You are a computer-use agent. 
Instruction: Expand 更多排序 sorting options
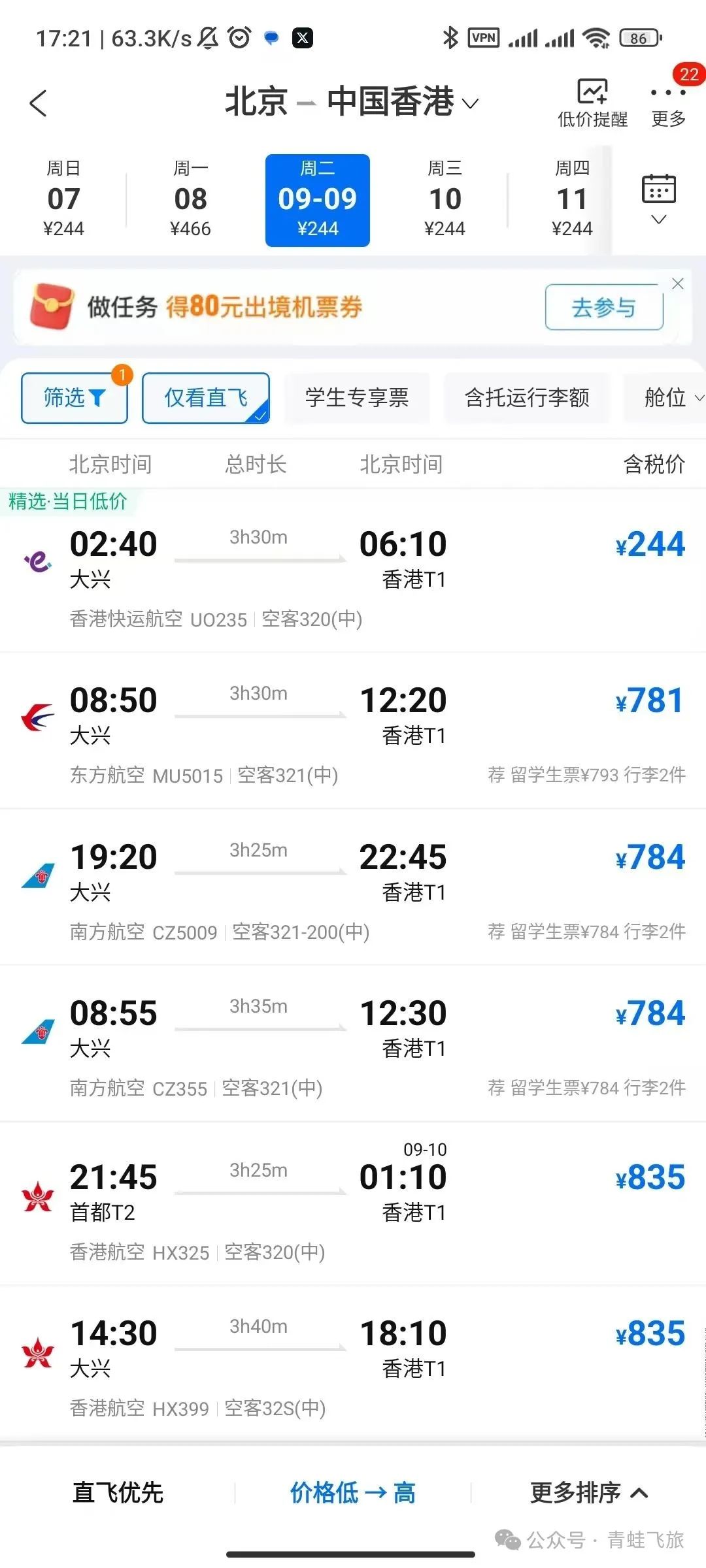pos(588,1492)
